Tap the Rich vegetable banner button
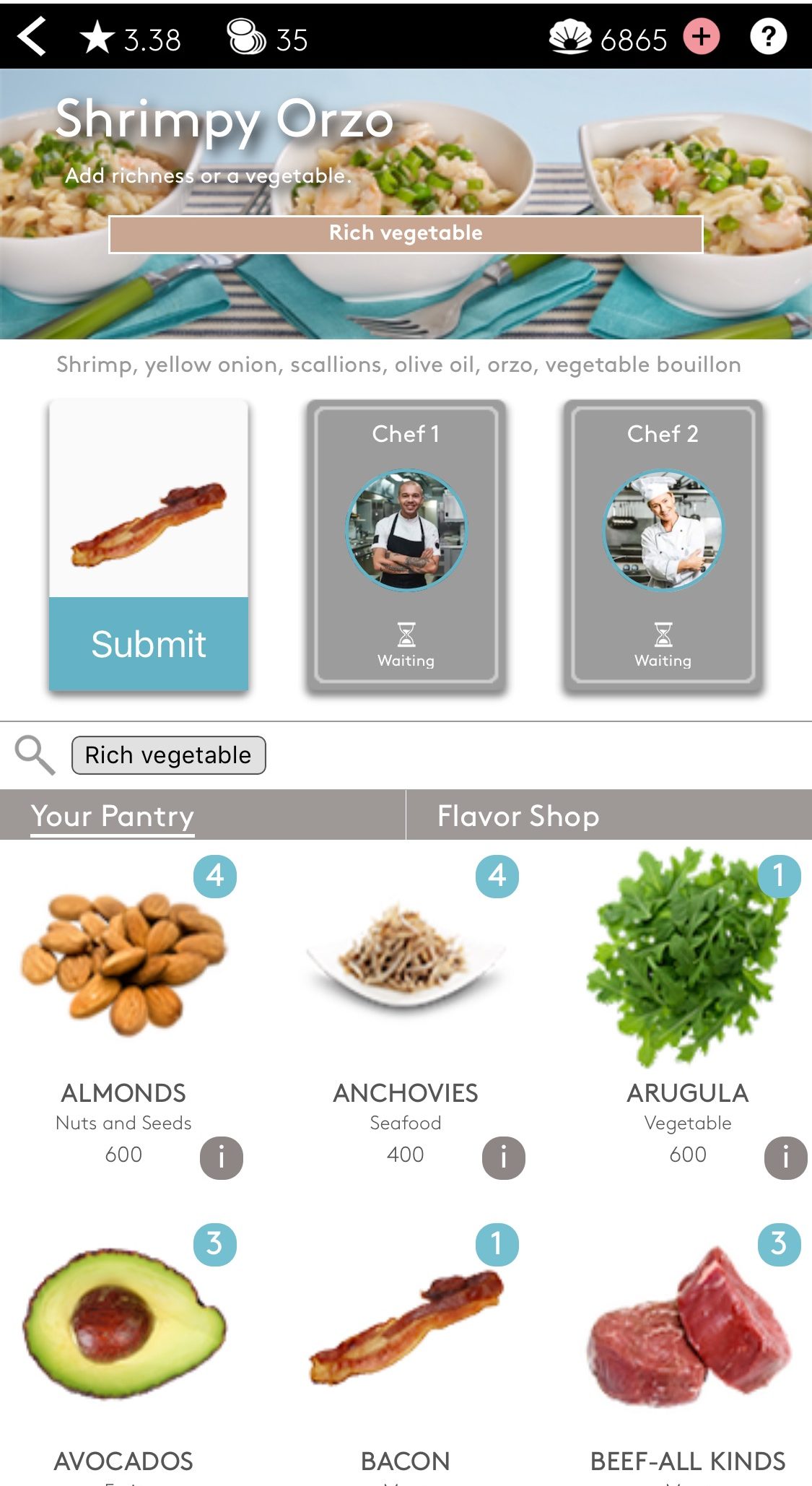Viewport: 812px width, 1486px height. click(406, 234)
